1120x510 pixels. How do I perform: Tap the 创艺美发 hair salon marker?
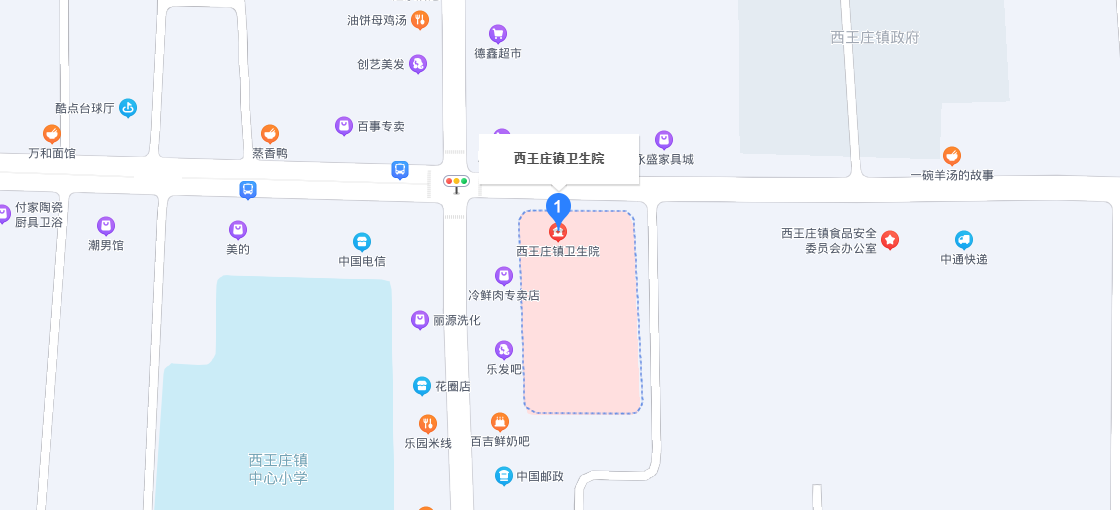point(418,64)
